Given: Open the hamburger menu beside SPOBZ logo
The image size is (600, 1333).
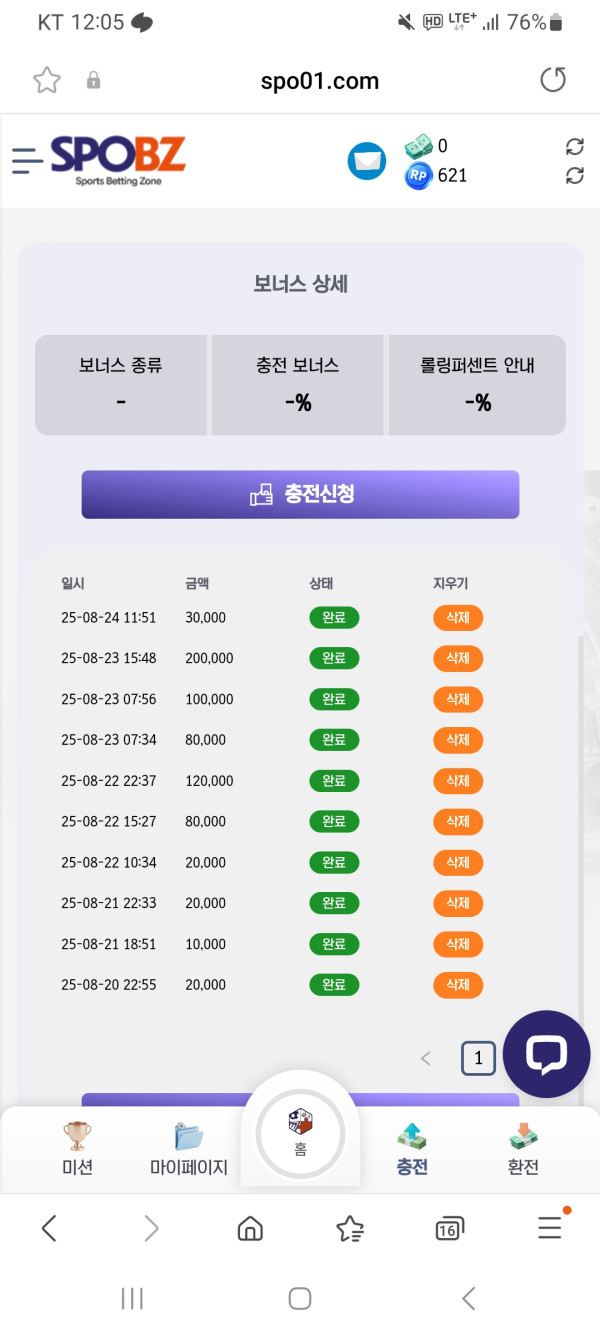Looking at the screenshot, I should 27,160.
